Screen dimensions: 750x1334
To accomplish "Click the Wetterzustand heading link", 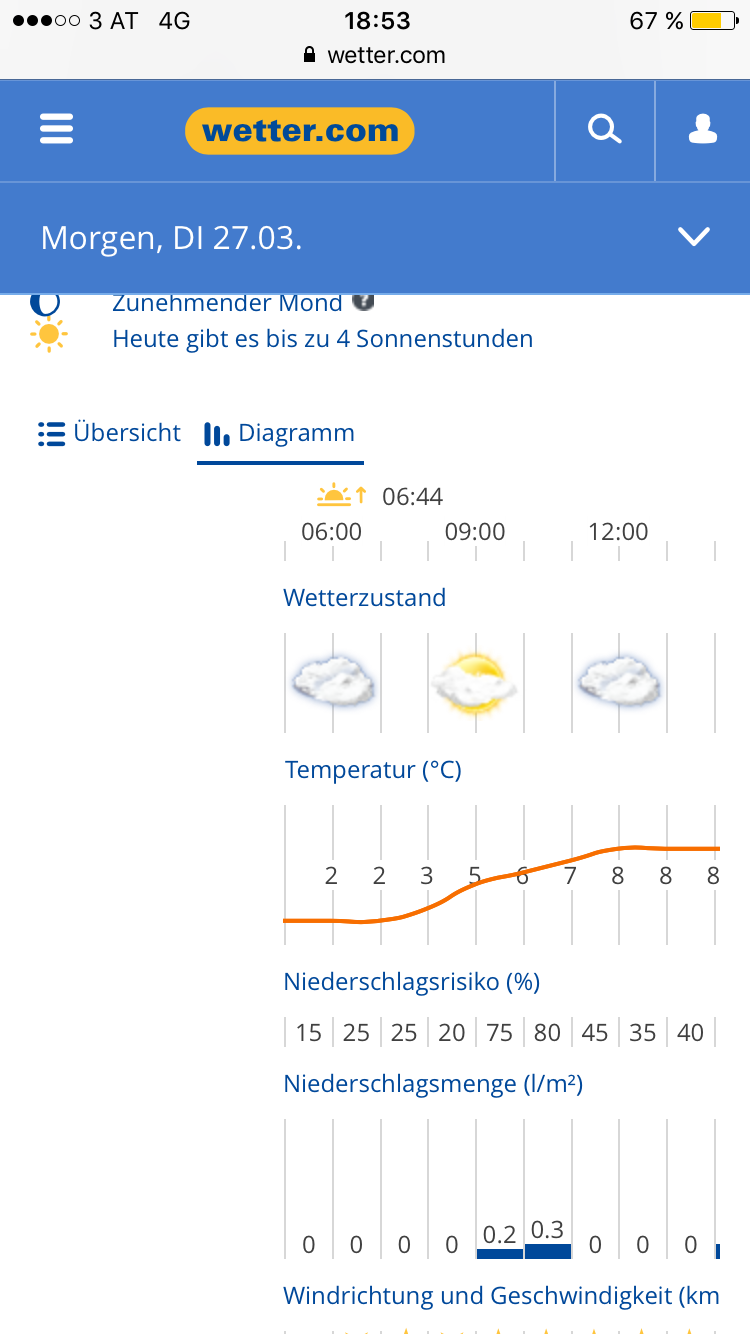I will pyautogui.click(x=365, y=597).
